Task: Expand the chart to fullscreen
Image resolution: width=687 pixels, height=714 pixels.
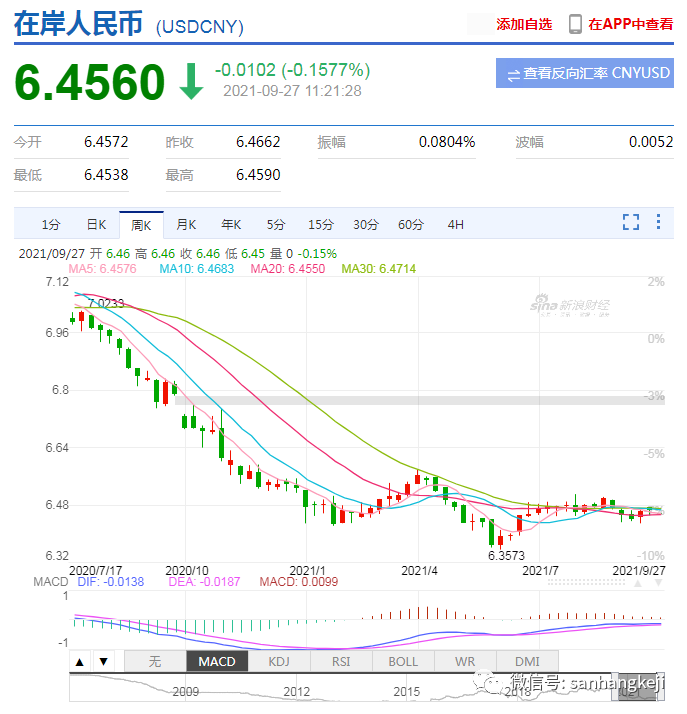Action: [631, 222]
